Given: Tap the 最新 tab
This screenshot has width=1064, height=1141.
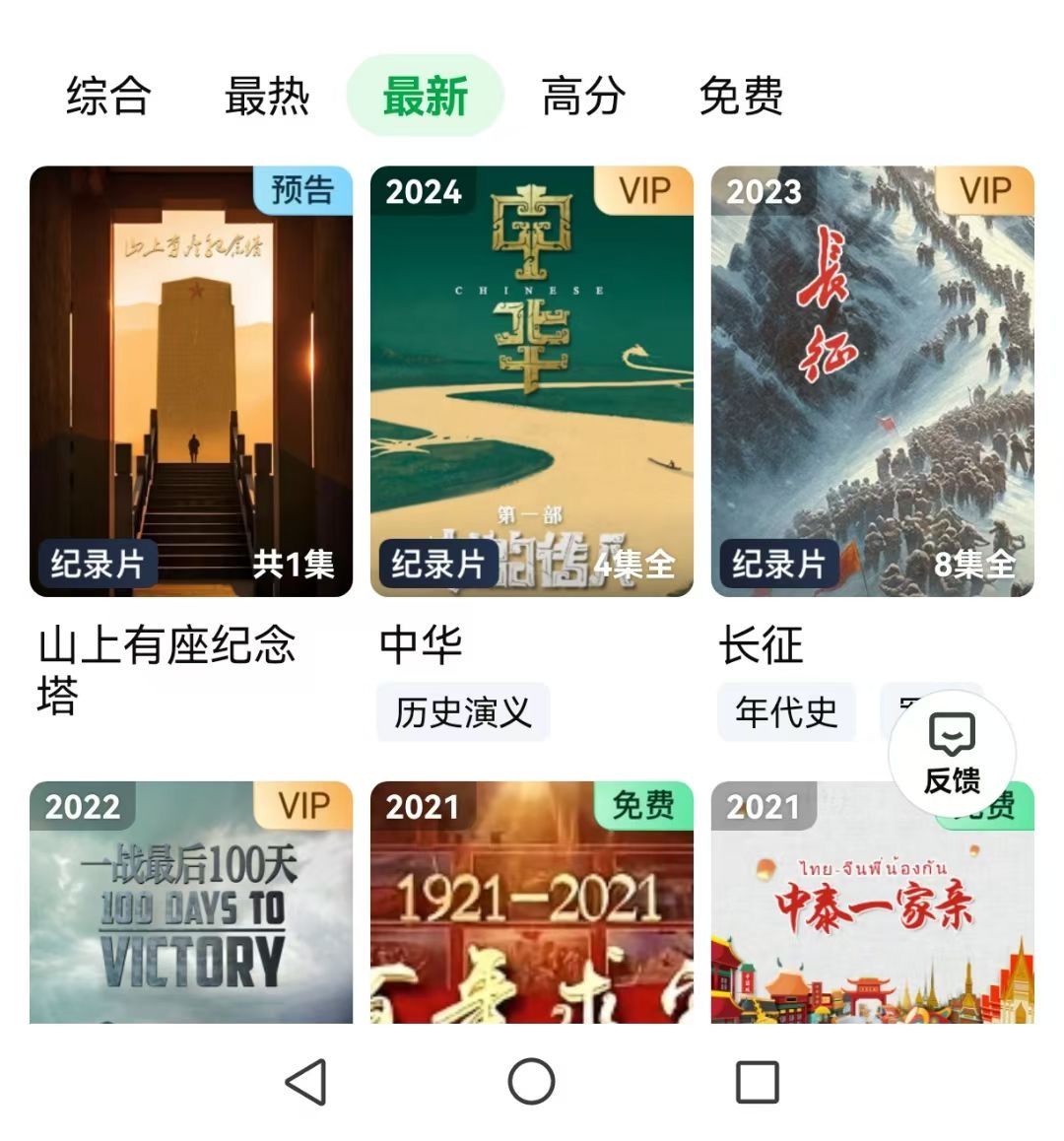Looking at the screenshot, I should pos(425,97).
